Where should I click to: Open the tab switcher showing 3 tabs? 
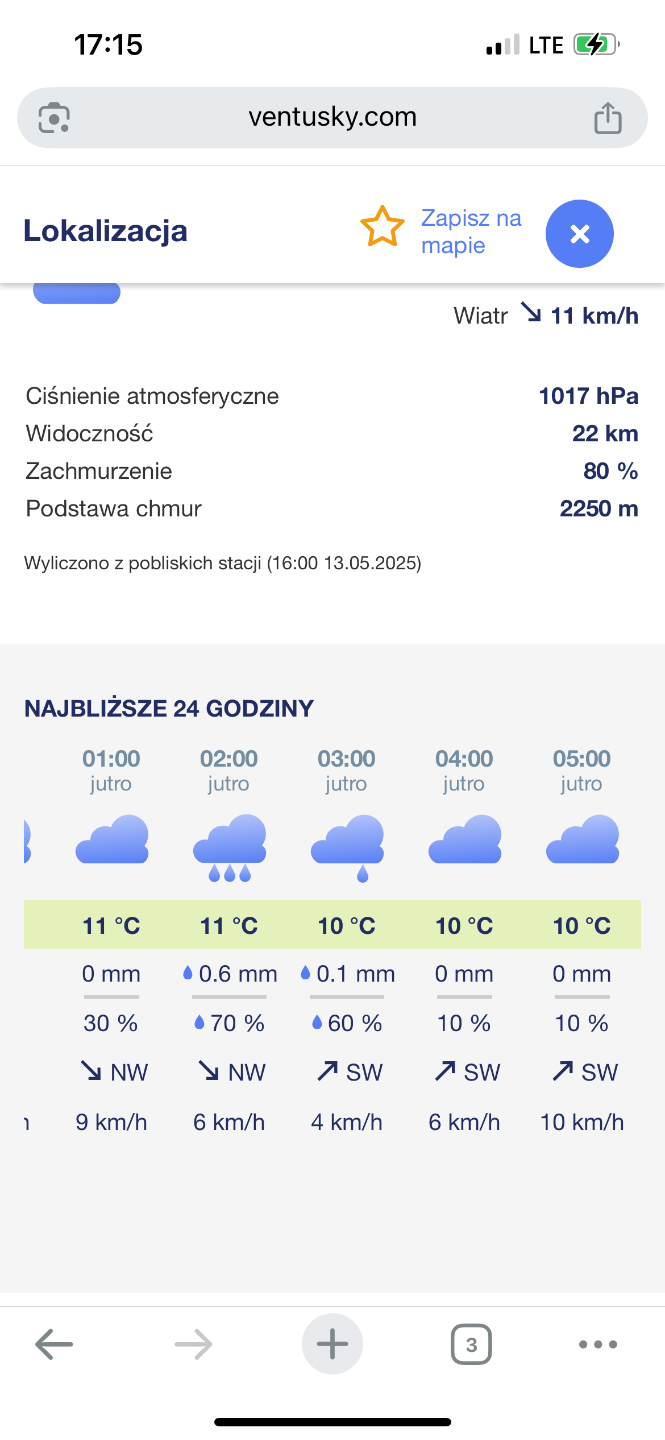(x=471, y=1344)
